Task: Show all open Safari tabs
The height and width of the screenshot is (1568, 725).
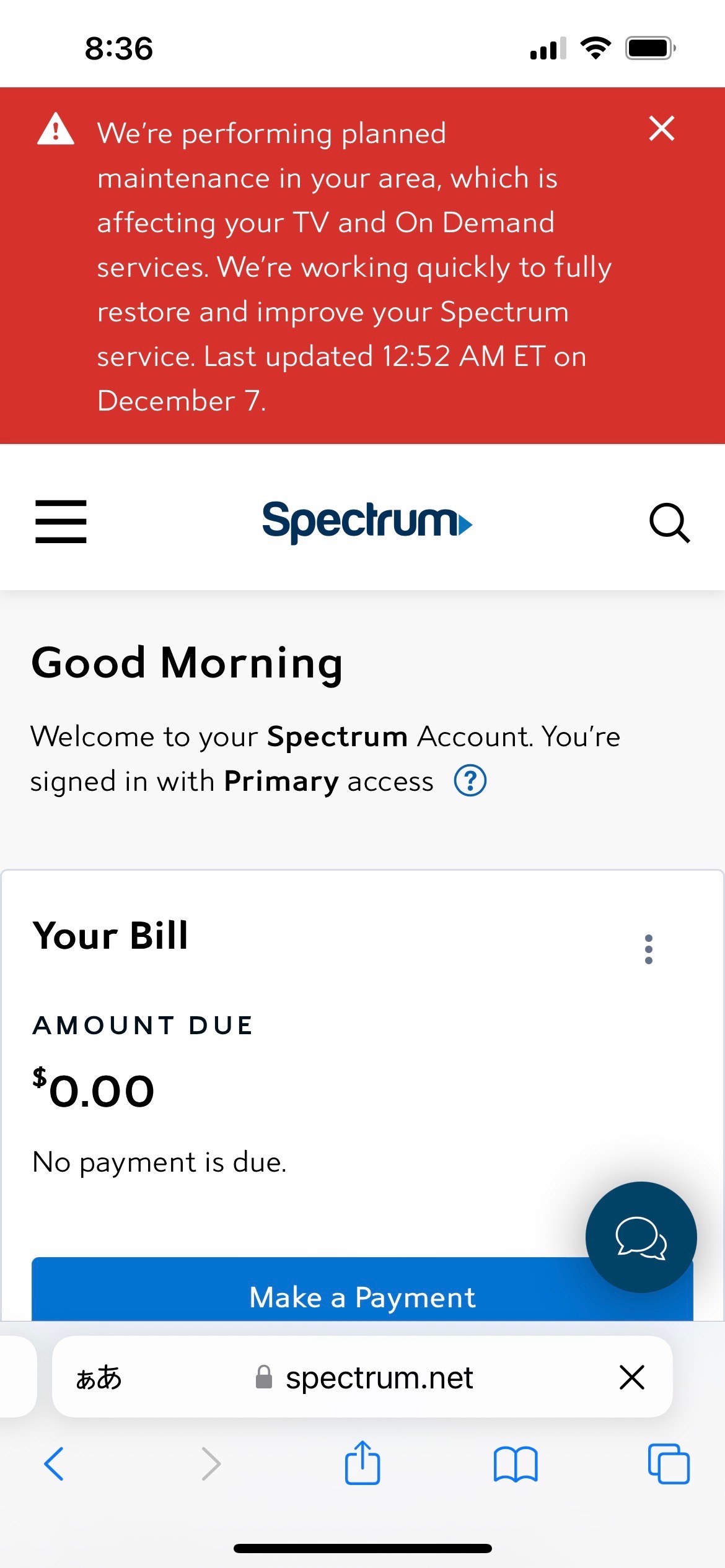Action: tap(669, 1464)
